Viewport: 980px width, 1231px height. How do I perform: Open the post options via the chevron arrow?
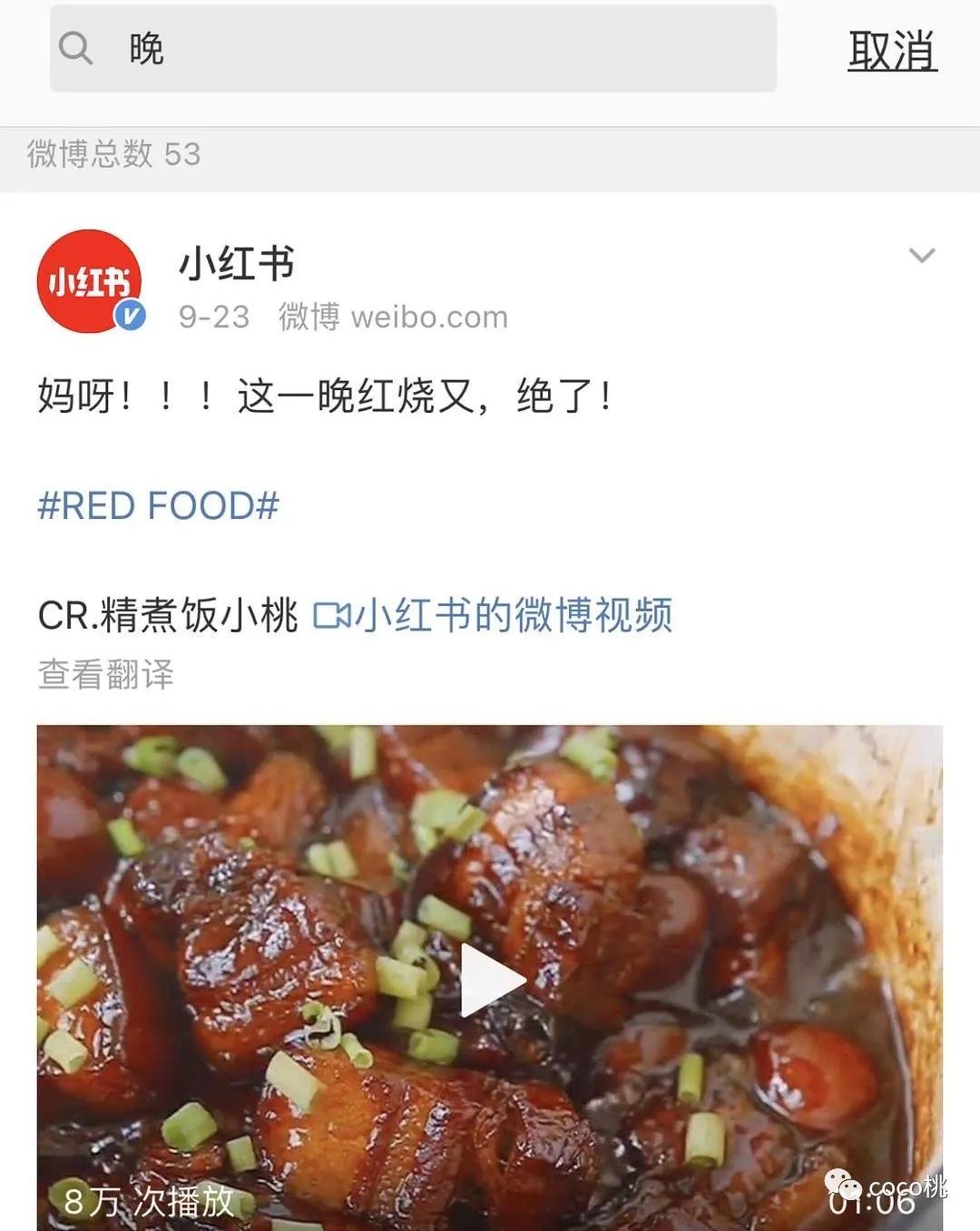coord(922,255)
